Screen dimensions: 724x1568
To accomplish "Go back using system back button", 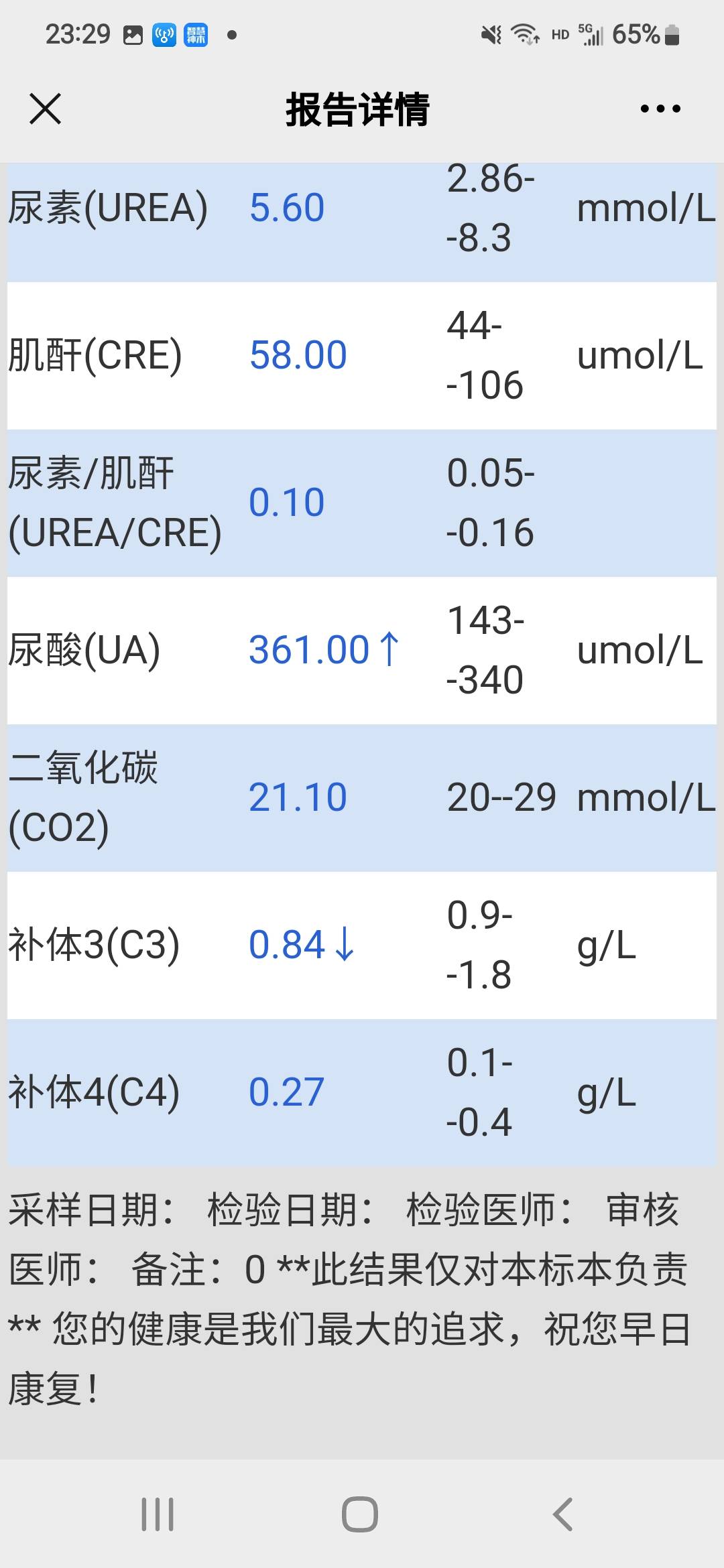I will click(562, 1514).
